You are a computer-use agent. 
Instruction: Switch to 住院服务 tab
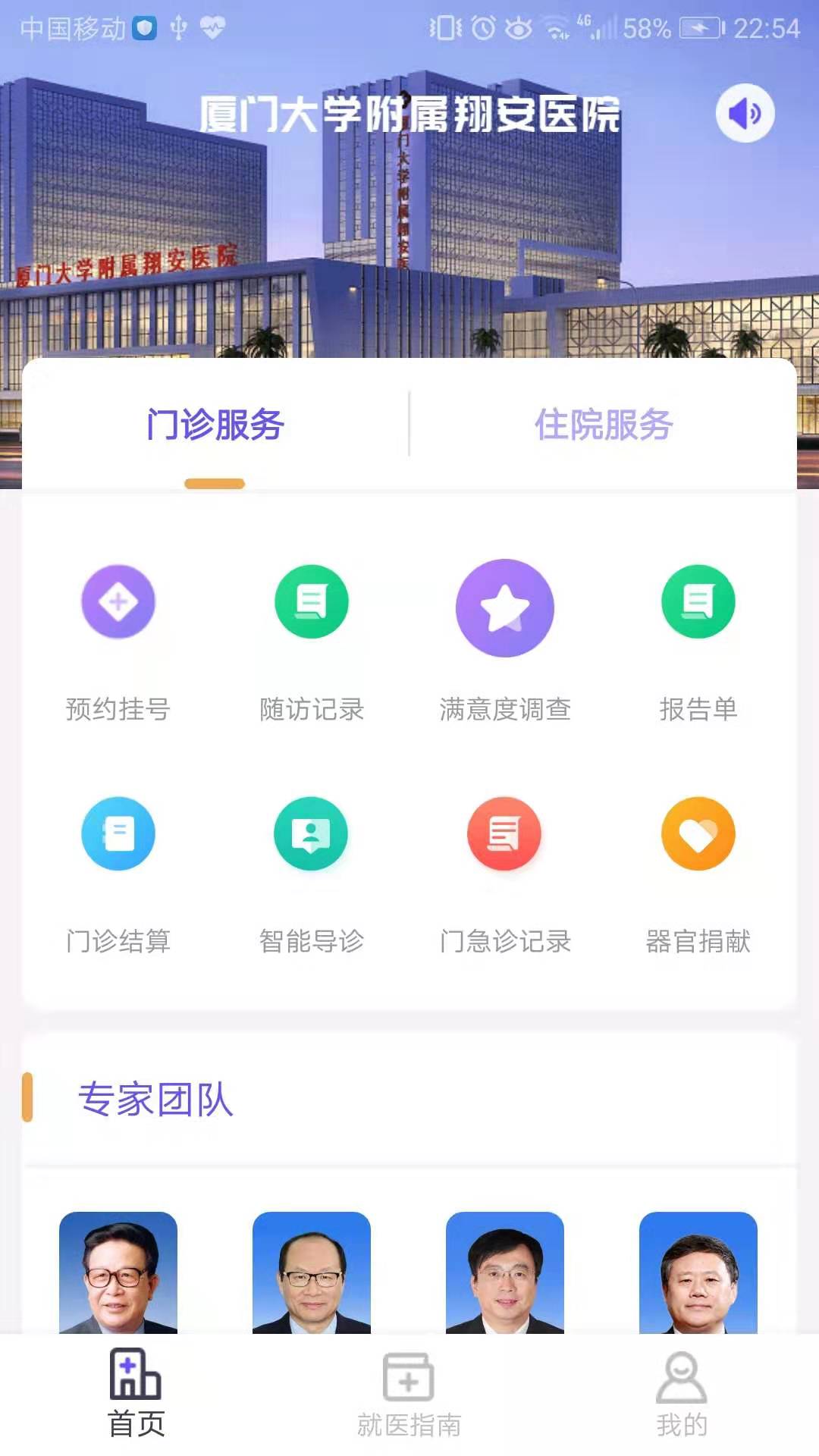pyautogui.click(x=603, y=425)
